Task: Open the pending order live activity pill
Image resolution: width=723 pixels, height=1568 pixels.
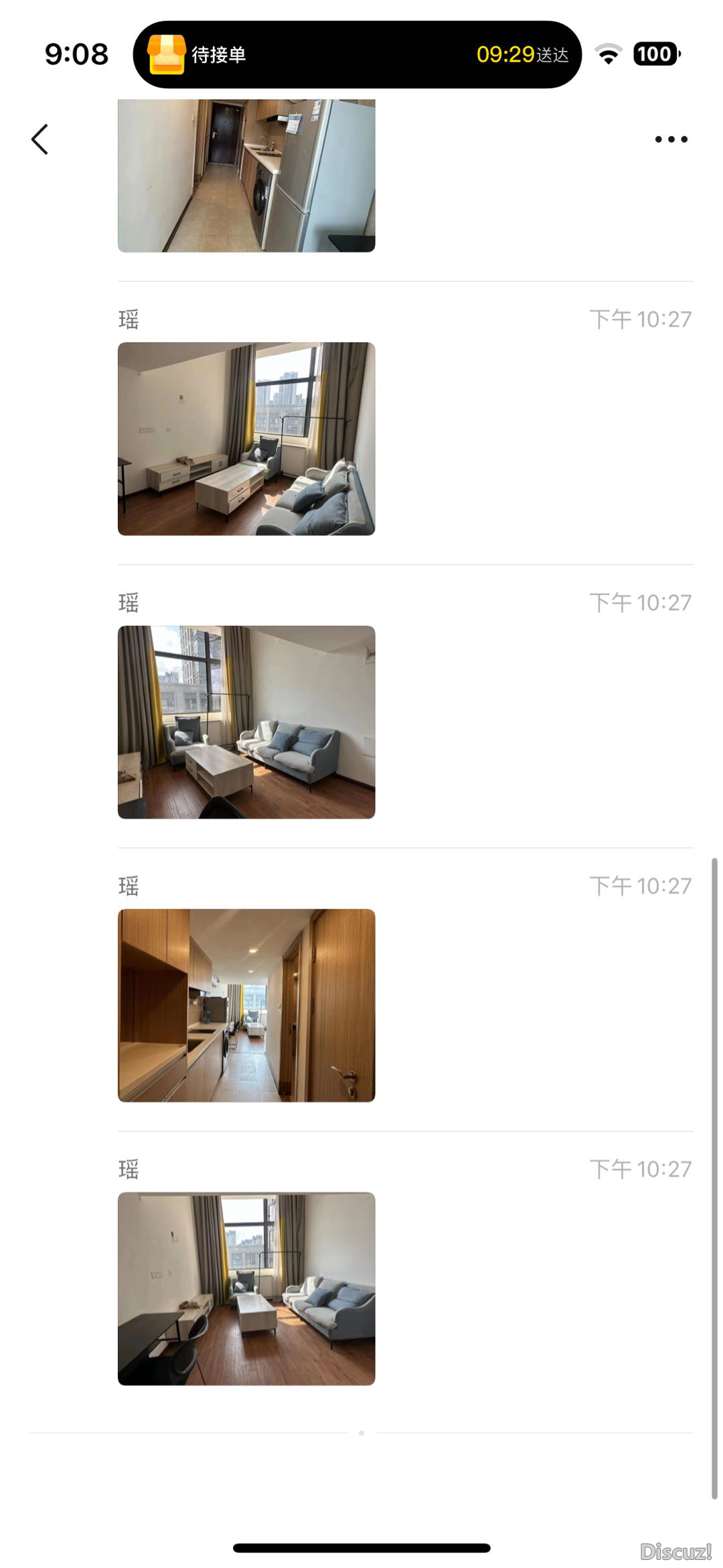Action: coord(357,54)
